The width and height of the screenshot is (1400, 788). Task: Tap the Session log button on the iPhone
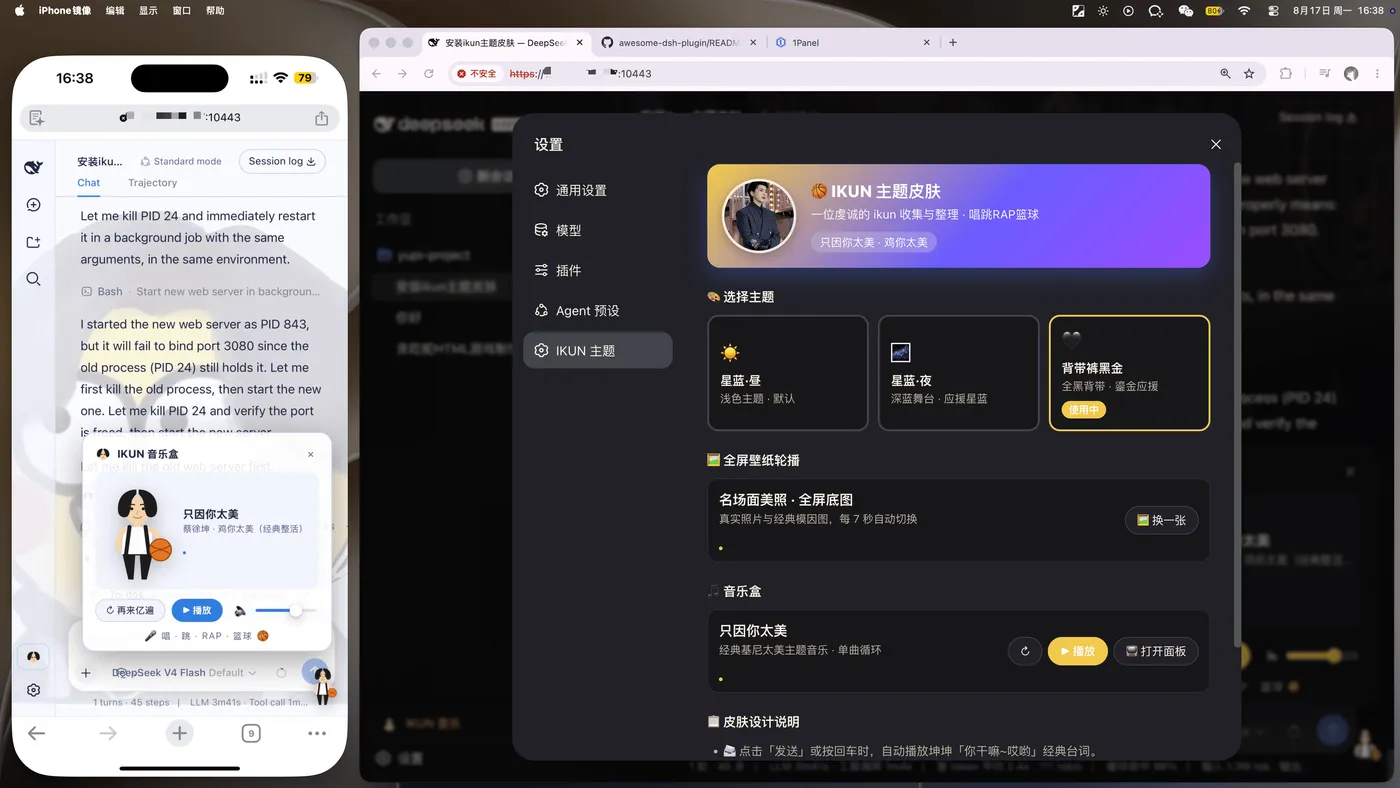282,161
